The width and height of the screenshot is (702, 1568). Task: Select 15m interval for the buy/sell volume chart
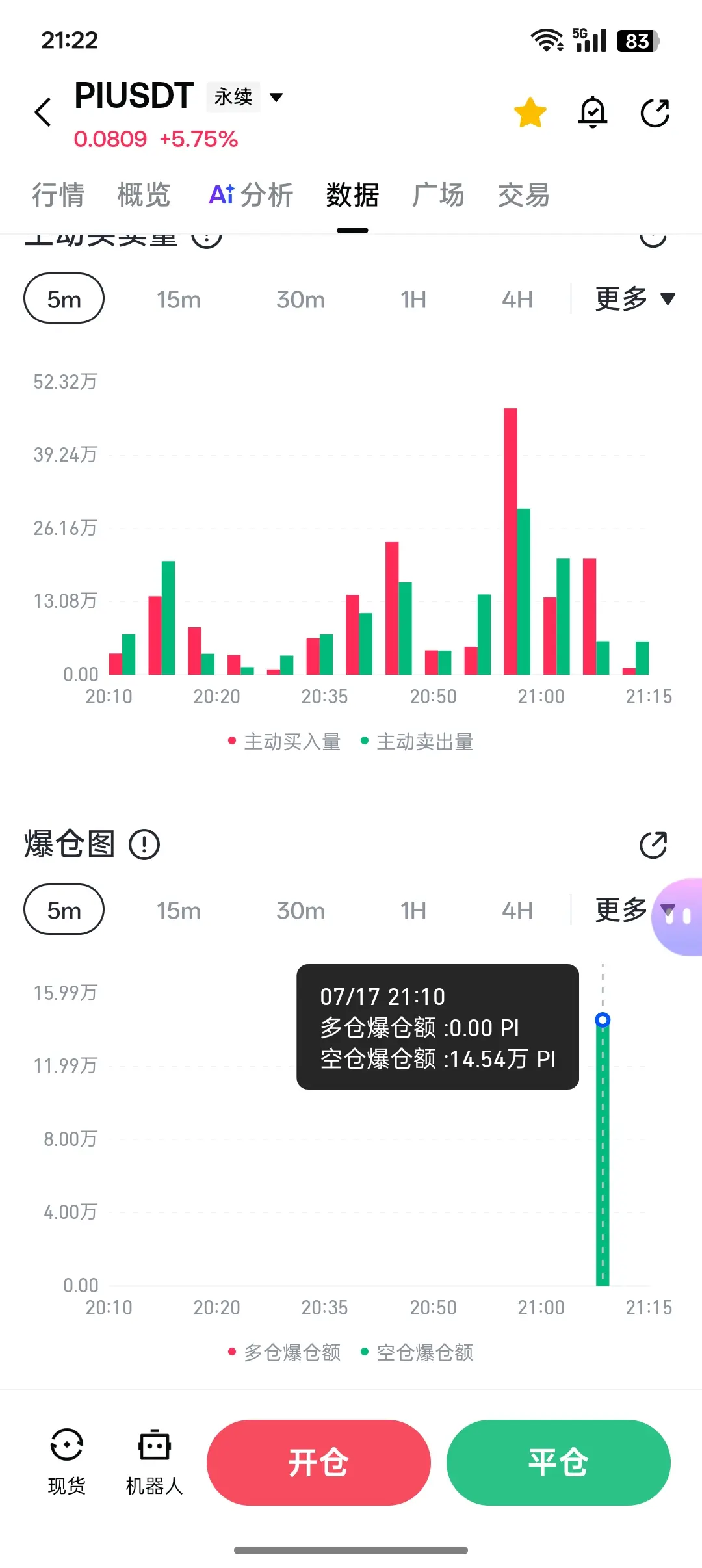point(178,300)
